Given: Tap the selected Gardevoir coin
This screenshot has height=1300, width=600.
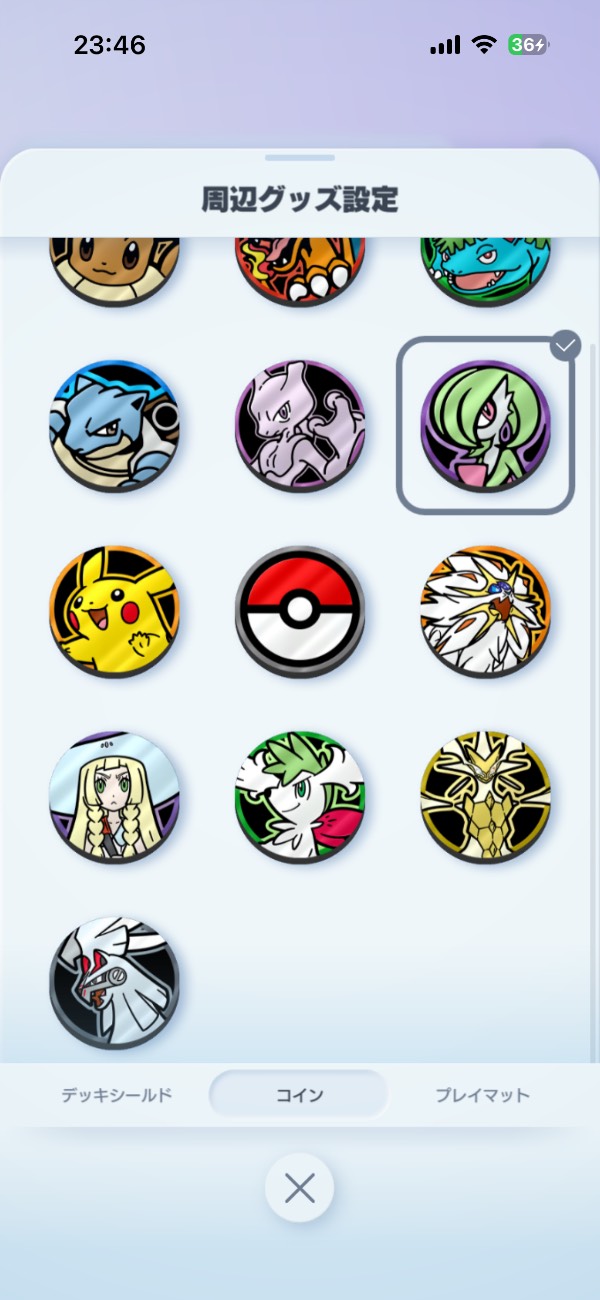Looking at the screenshot, I should click(485, 426).
